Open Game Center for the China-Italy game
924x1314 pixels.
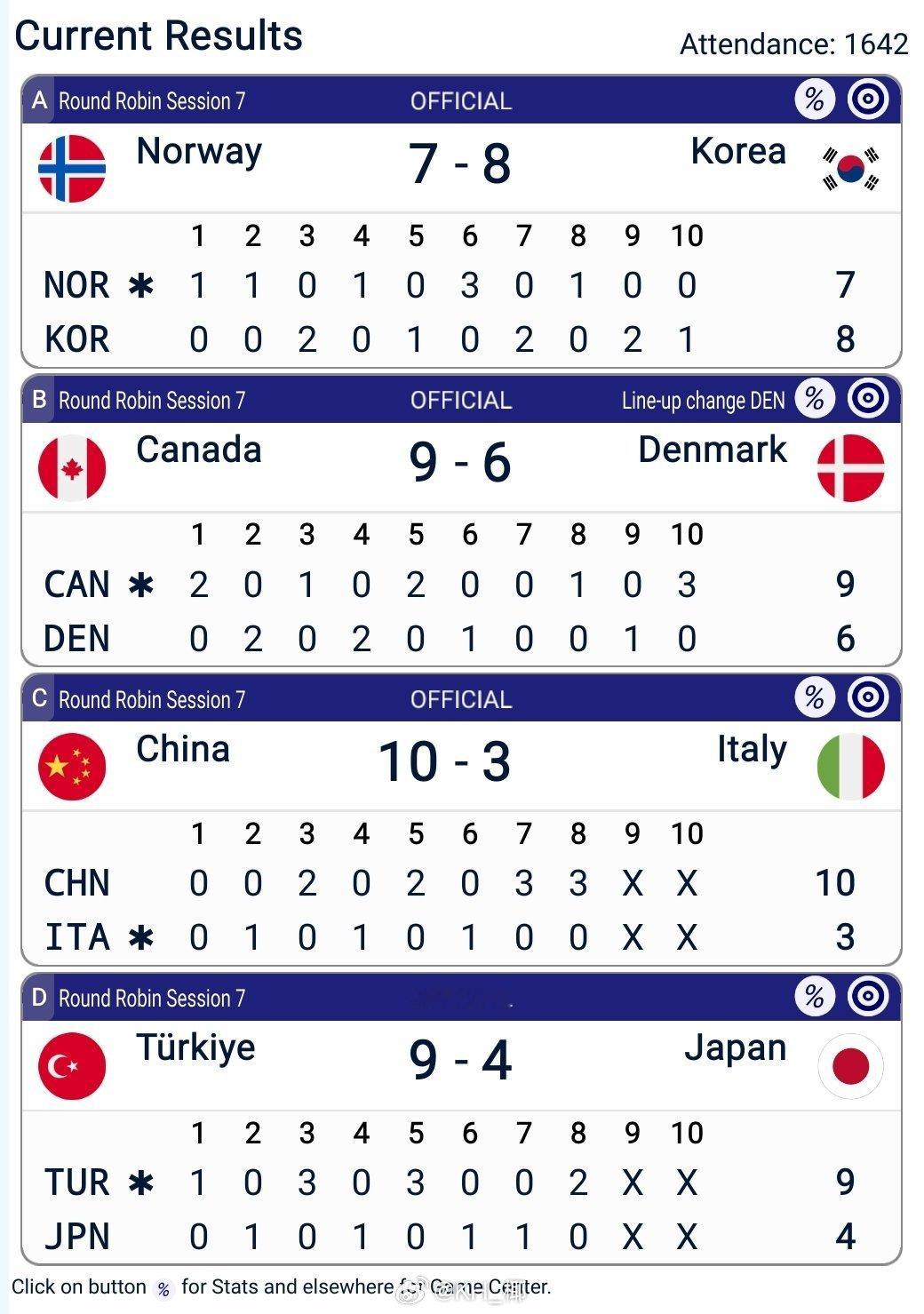point(868,699)
